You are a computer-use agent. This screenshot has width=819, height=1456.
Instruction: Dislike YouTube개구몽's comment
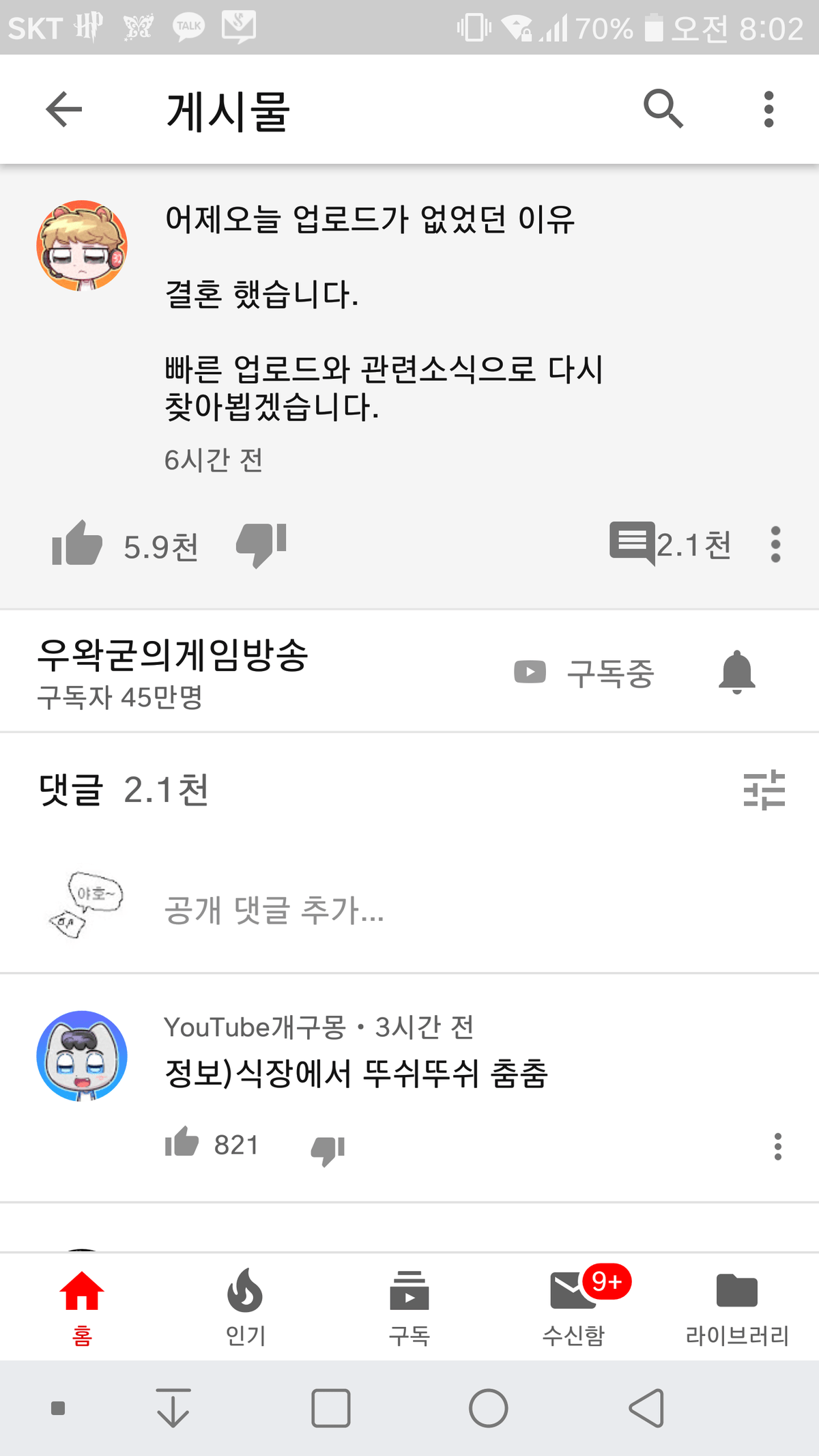[328, 1149]
